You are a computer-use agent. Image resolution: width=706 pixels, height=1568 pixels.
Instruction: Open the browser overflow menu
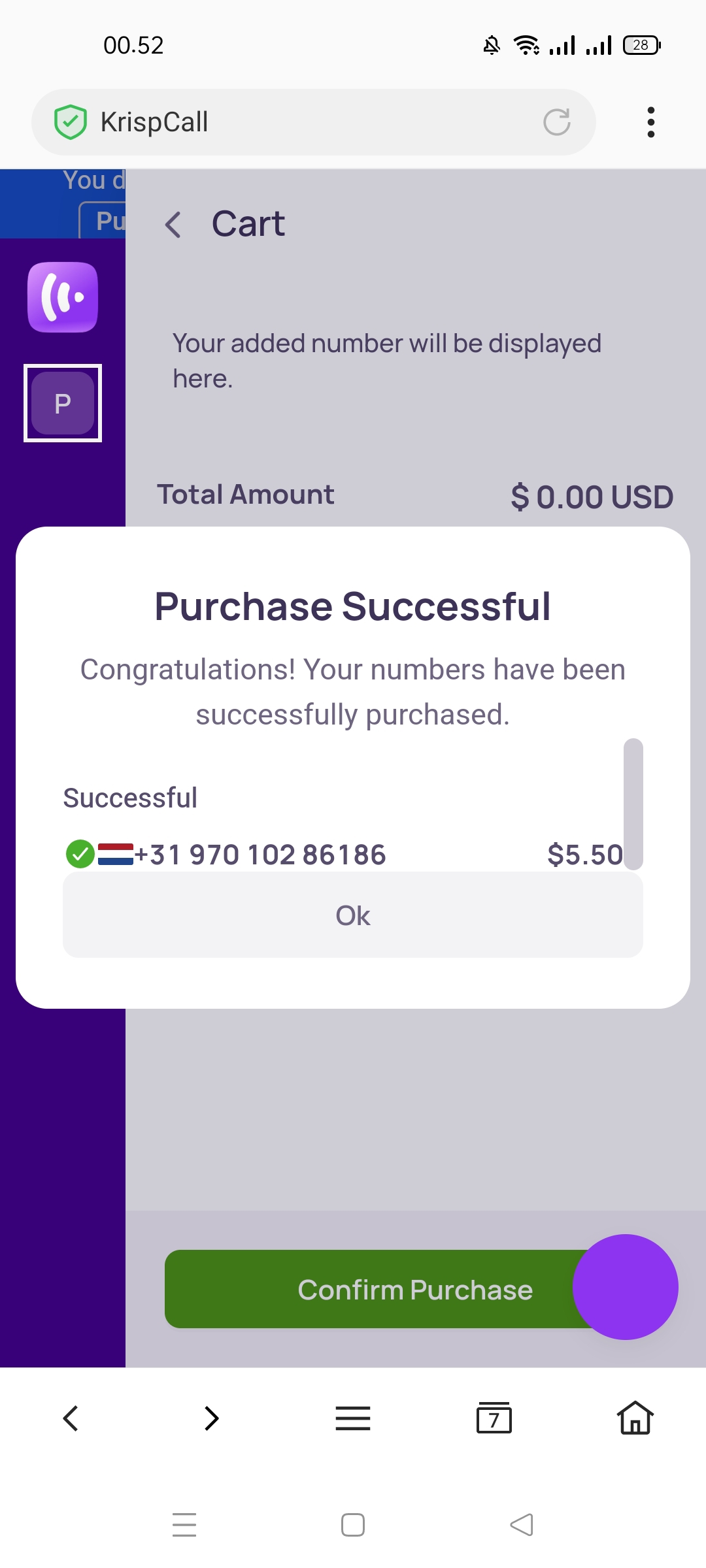(650, 122)
